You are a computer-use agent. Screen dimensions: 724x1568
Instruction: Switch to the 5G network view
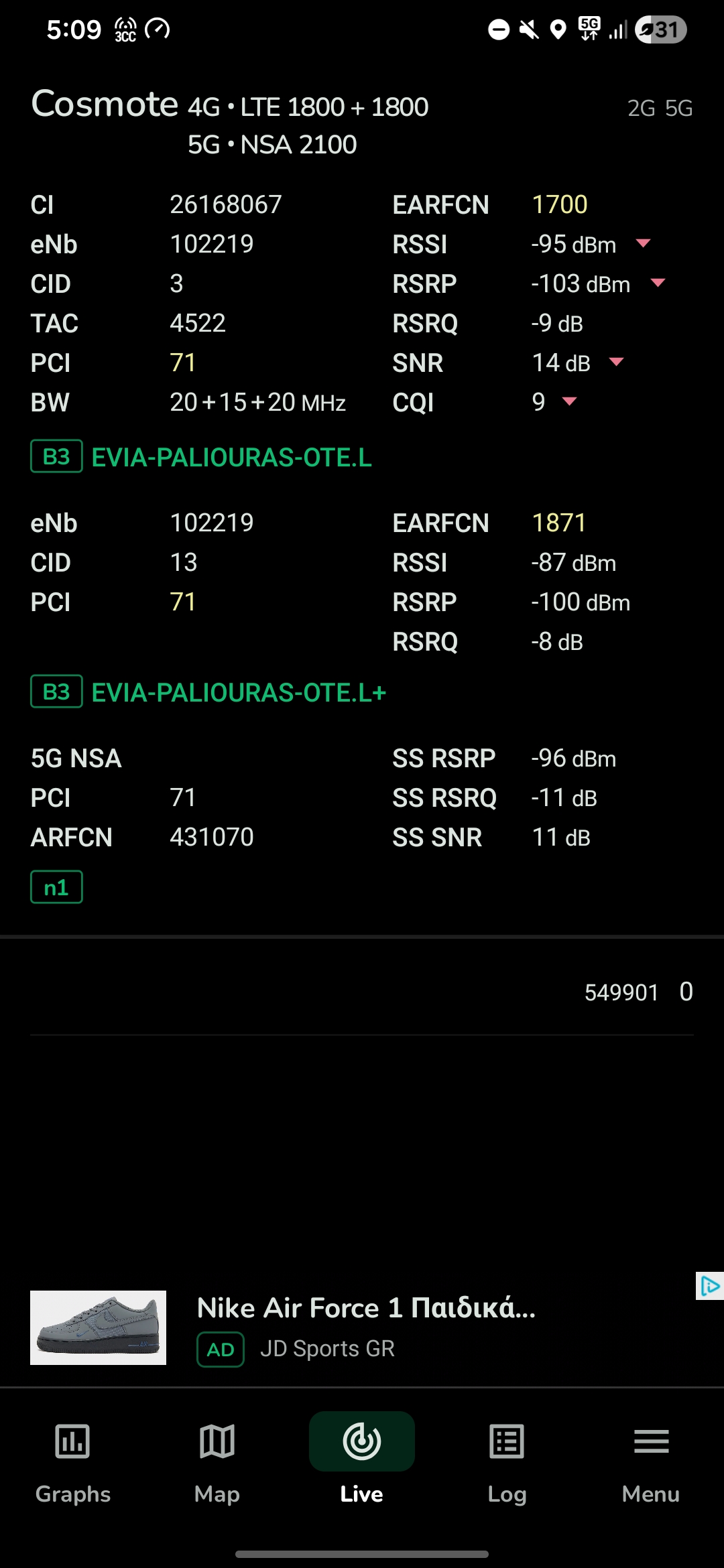(678, 109)
